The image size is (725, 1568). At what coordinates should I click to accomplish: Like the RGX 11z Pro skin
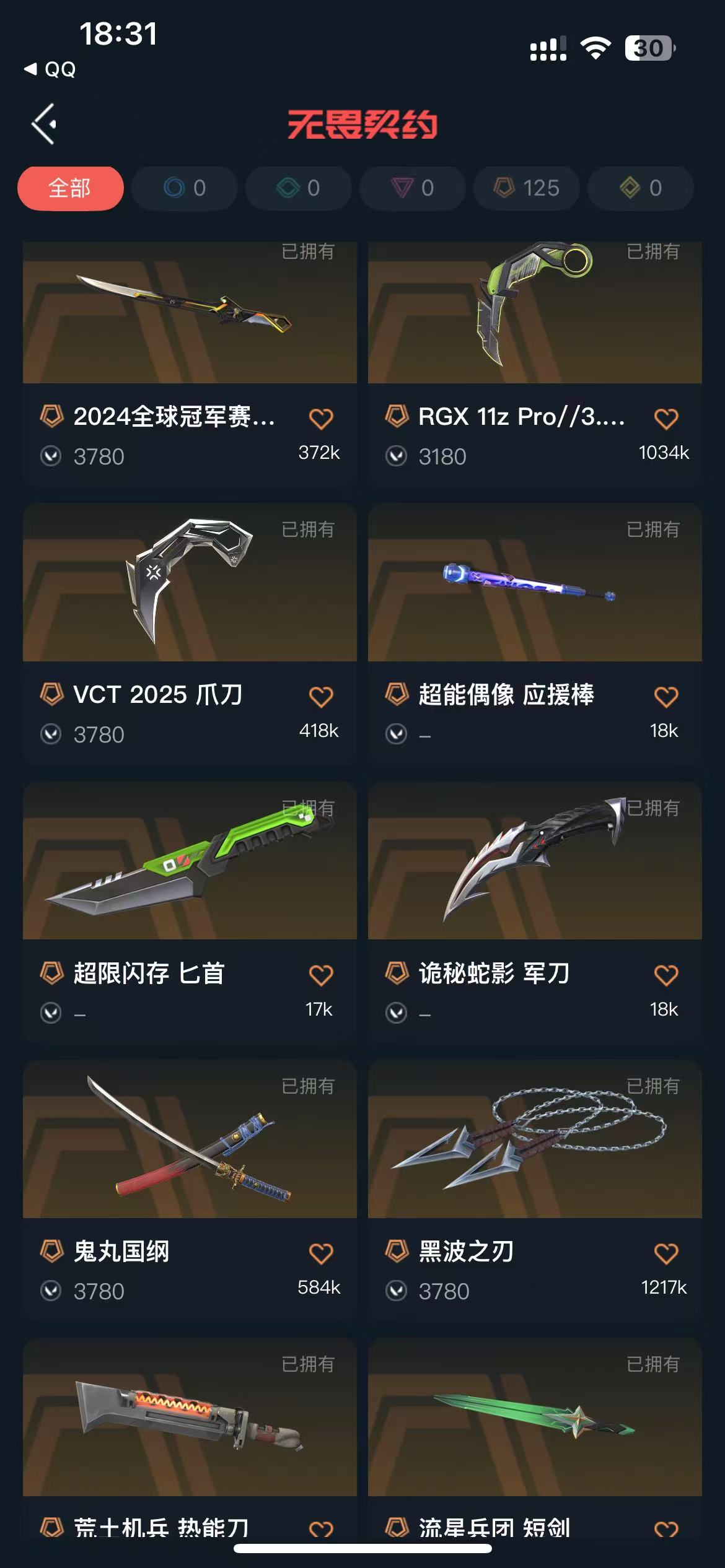click(x=666, y=419)
